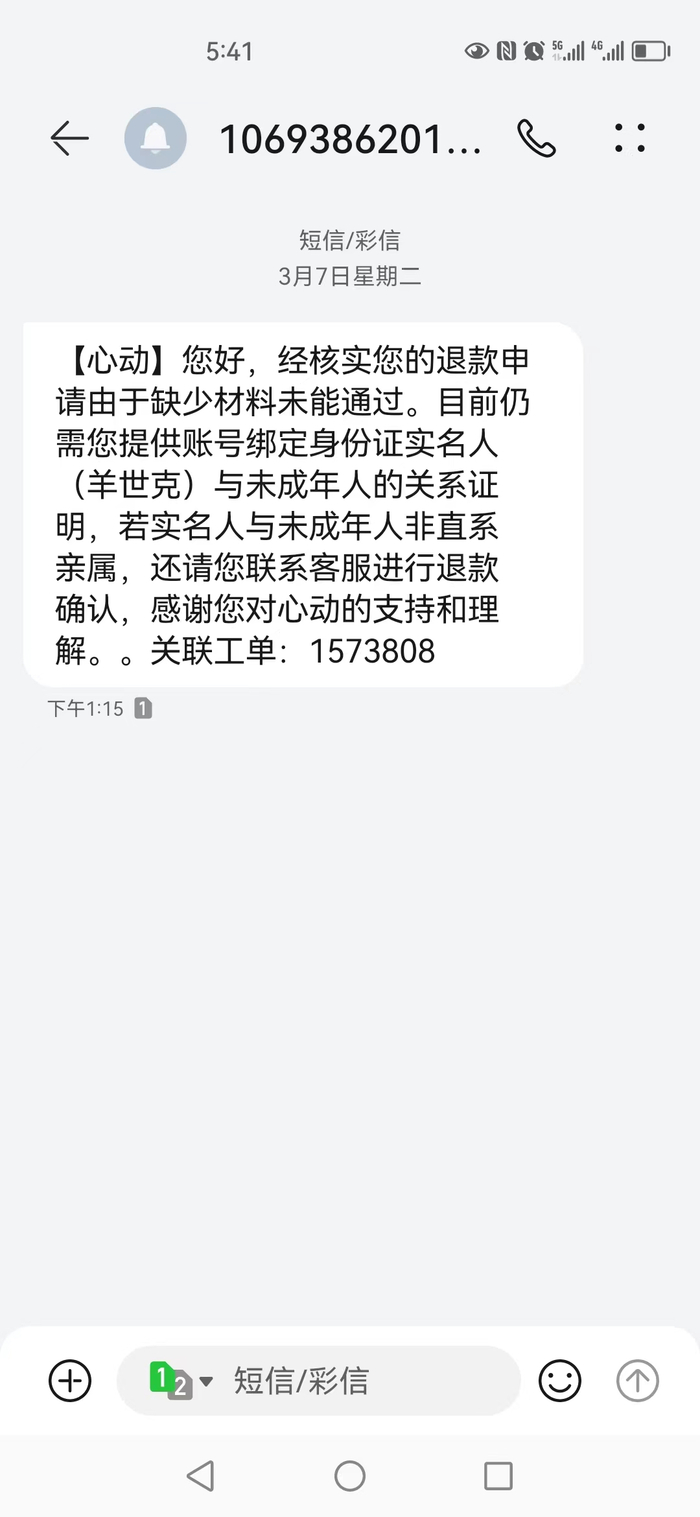The width and height of the screenshot is (700, 1517).
Task: Tap the system home button
Action: 350,1475
